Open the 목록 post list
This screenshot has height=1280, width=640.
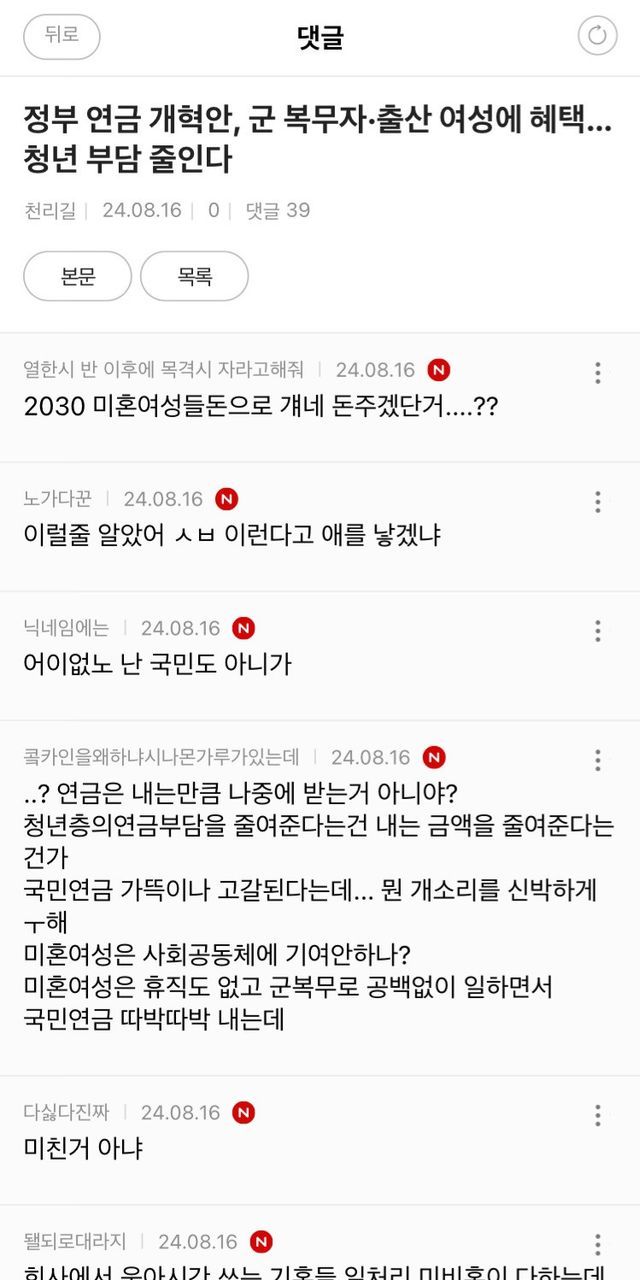[x=194, y=276]
